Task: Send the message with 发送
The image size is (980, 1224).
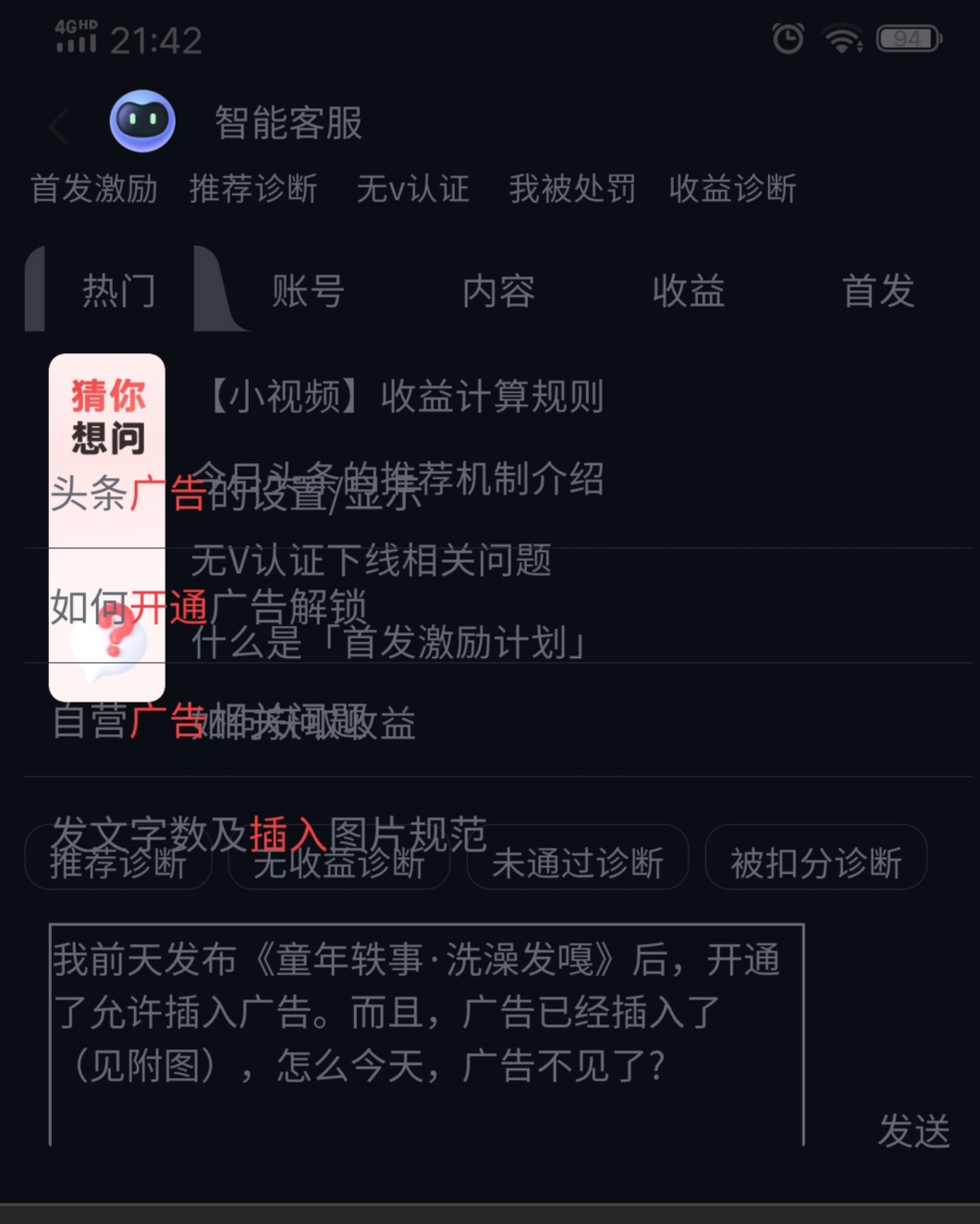Action: [913, 1131]
